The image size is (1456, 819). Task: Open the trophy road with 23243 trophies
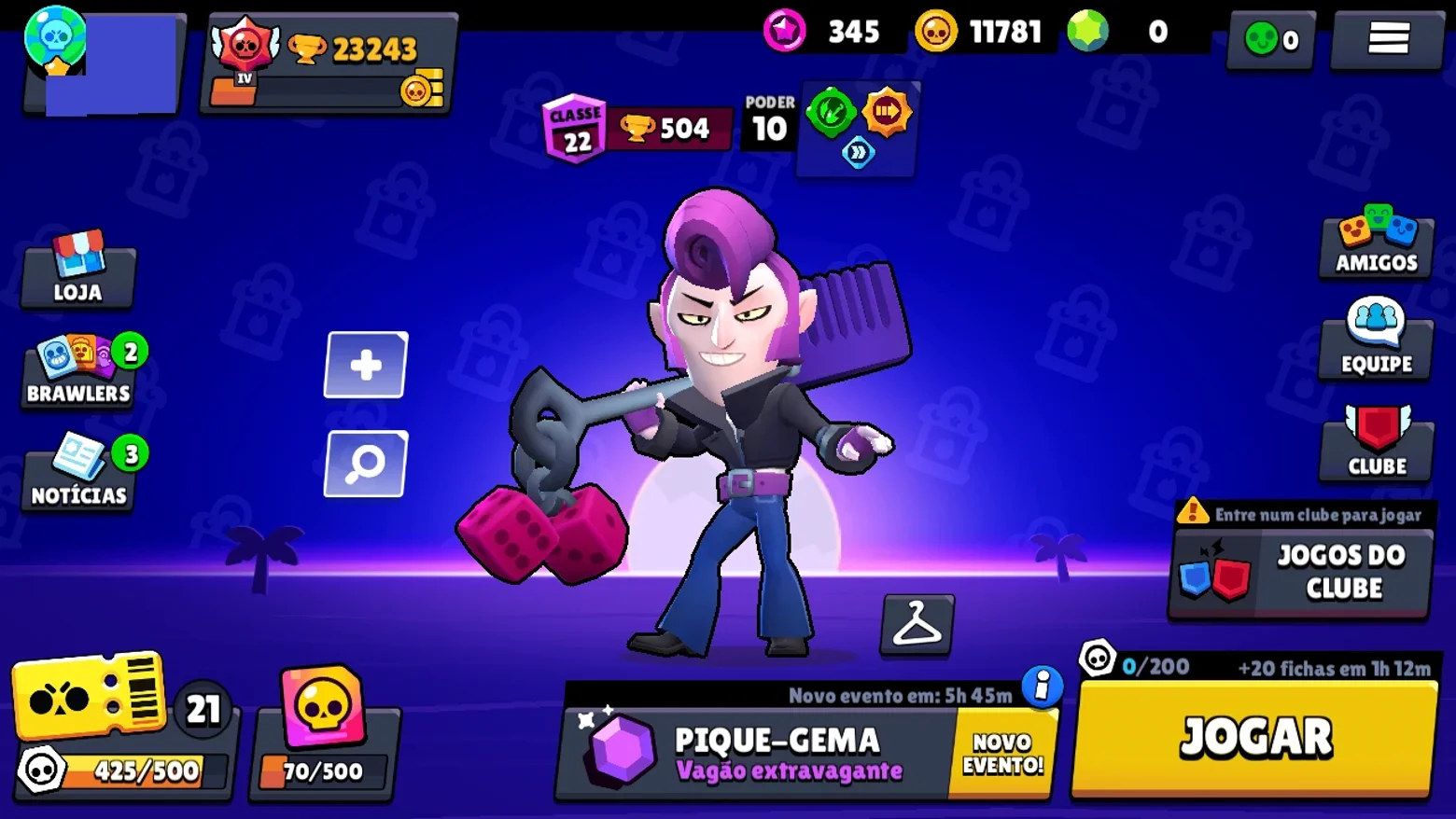pyautogui.click(x=329, y=63)
